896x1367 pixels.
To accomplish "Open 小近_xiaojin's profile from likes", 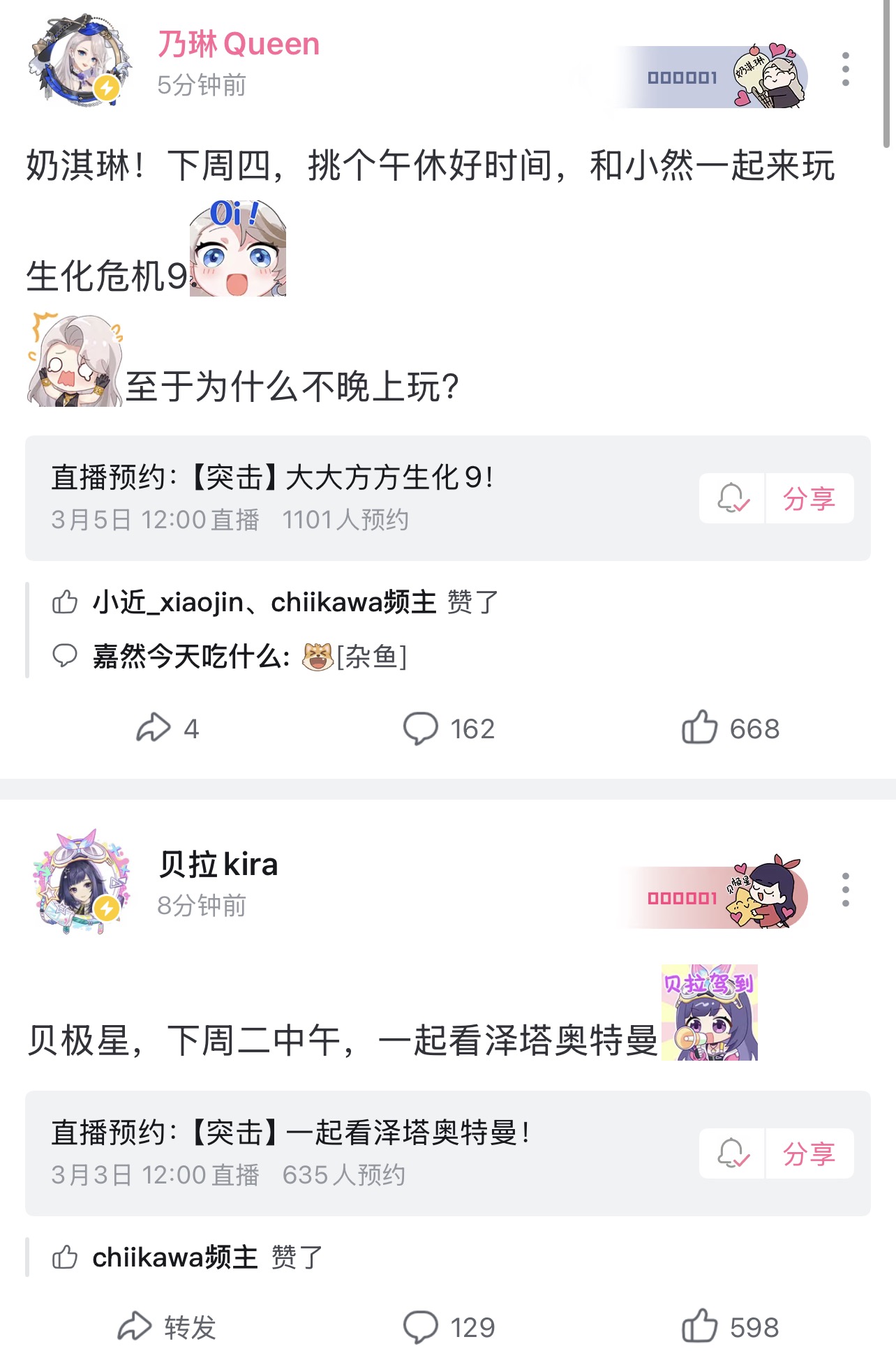I will pyautogui.click(x=167, y=602).
